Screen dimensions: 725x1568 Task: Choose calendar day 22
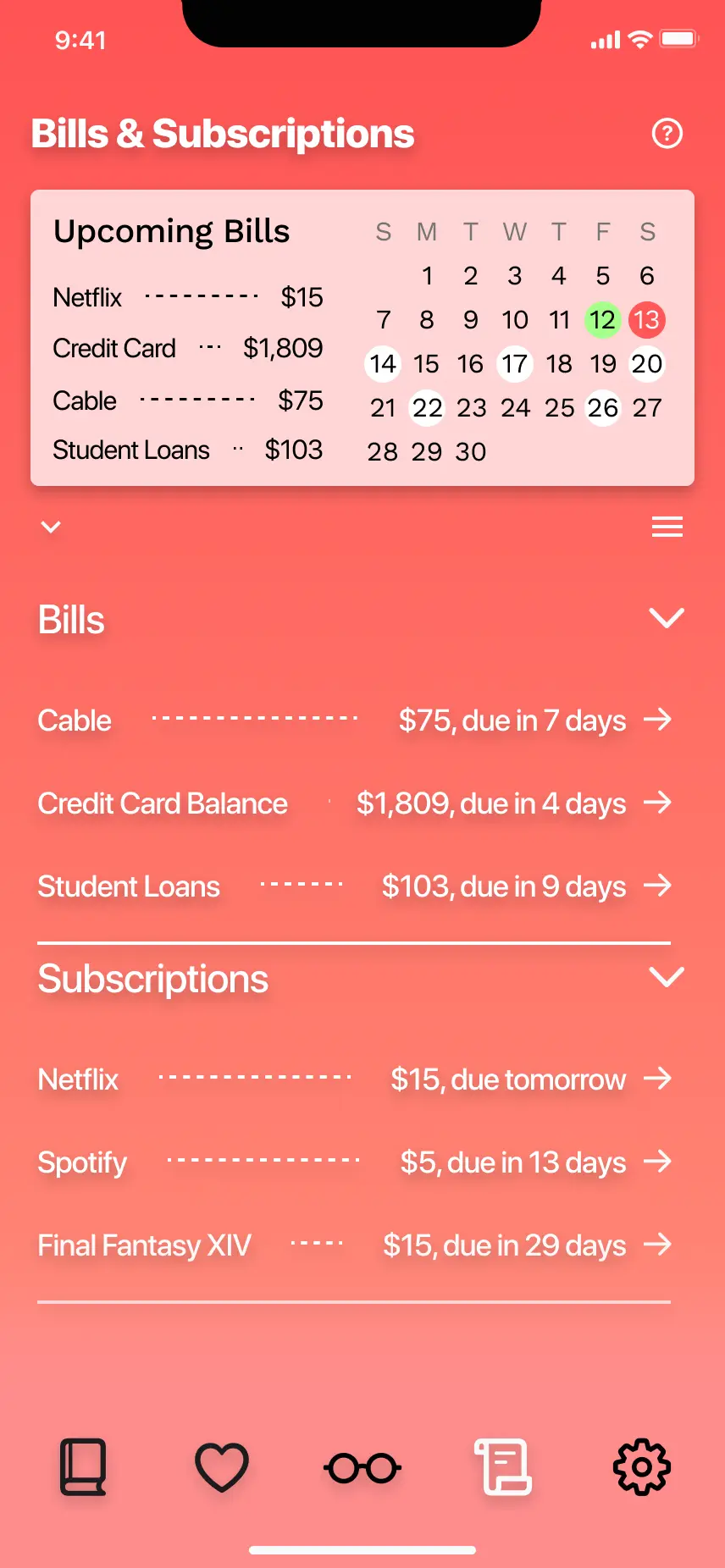[x=427, y=408]
